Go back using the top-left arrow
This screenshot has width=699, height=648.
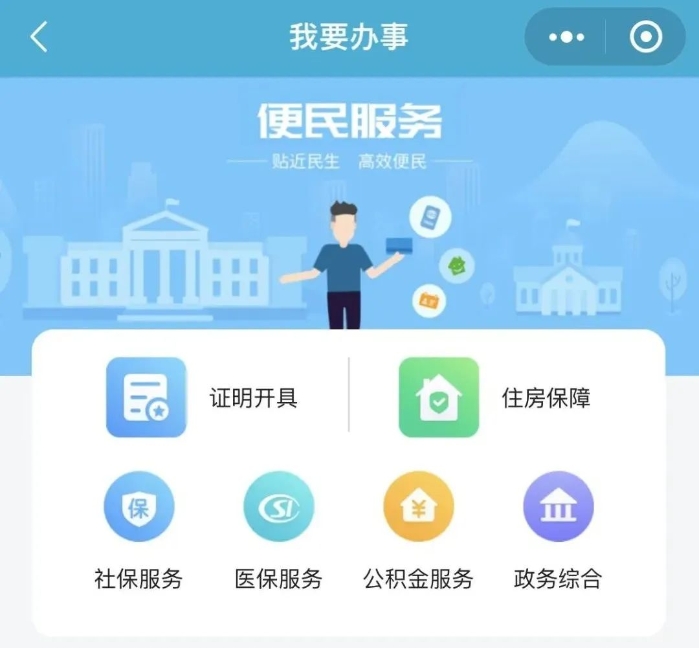(x=39, y=38)
